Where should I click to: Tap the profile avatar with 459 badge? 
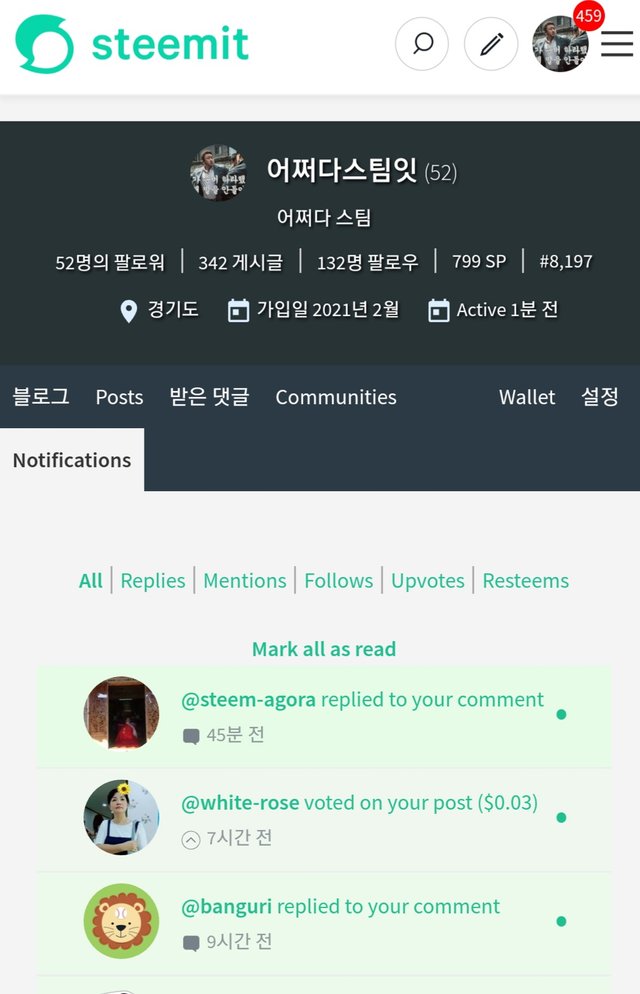(x=560, y=44)
